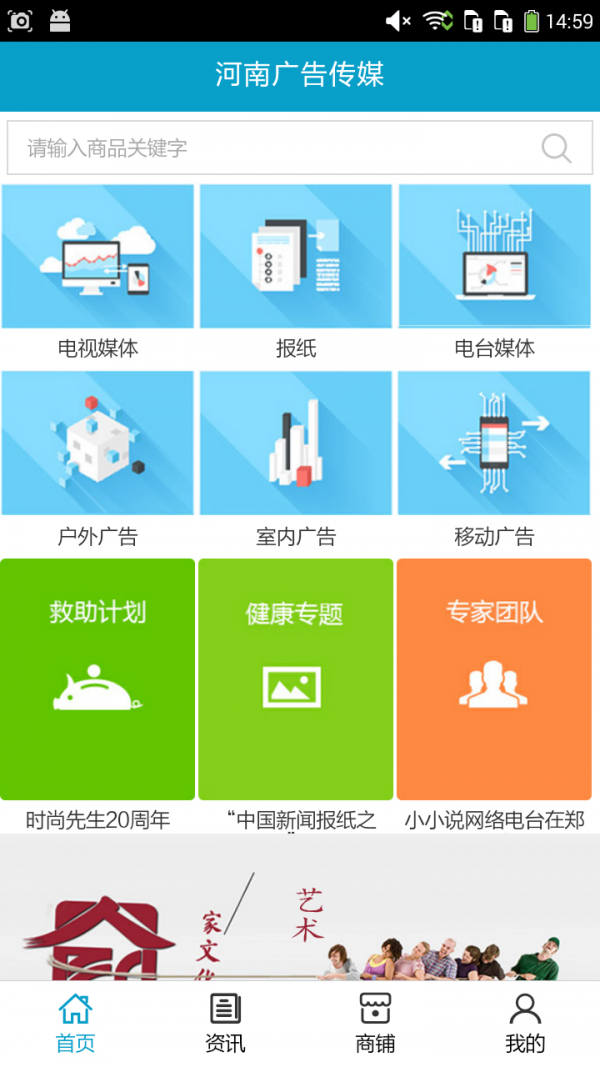Switch to the 资讯 tab
This screenshot has width=600, height=1067.
click(x=225, y=1023)
